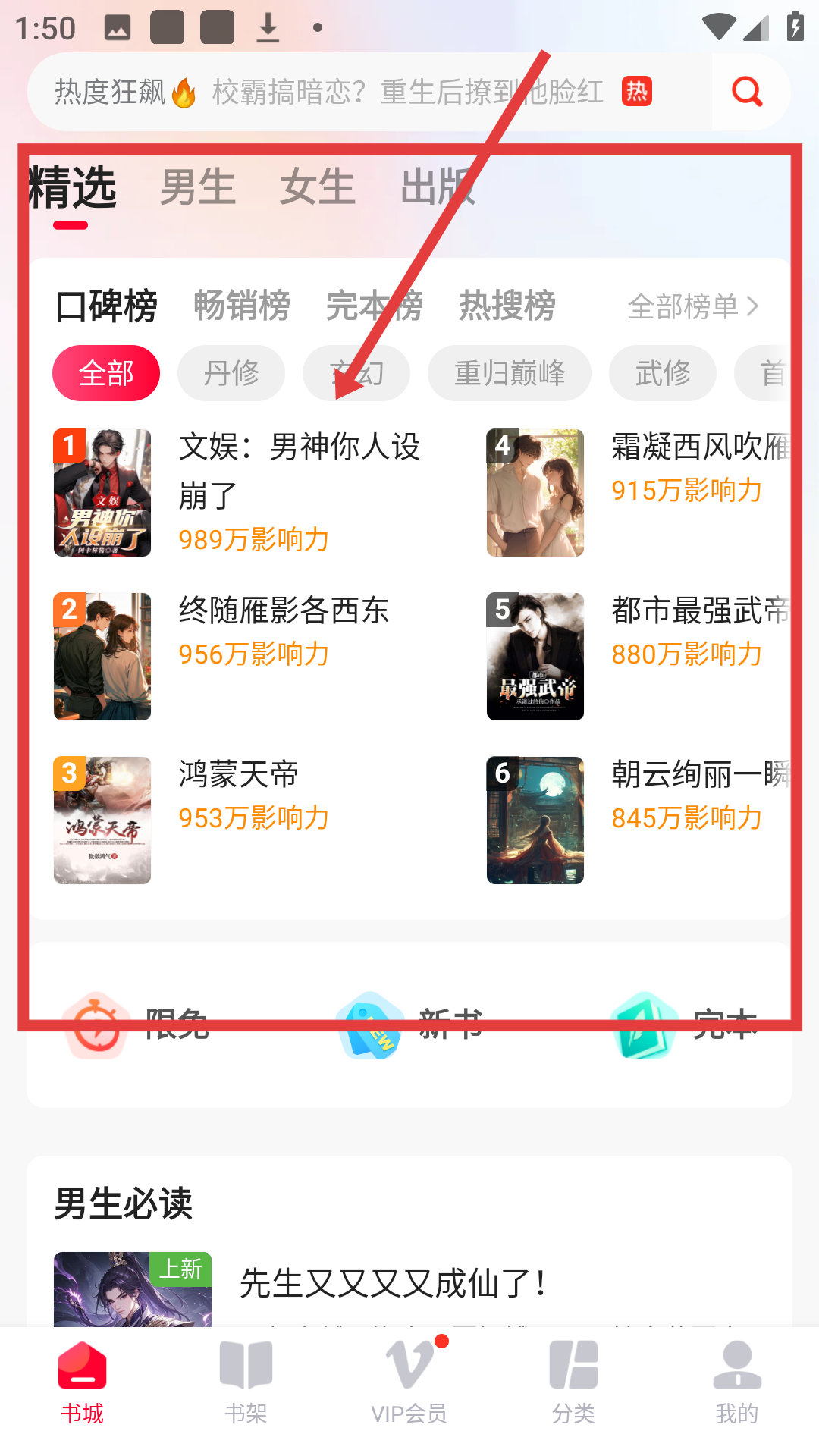819x1456 pixels.
Task: Open 全部榜单 full rankings list
Action: [x=692, y=306]
